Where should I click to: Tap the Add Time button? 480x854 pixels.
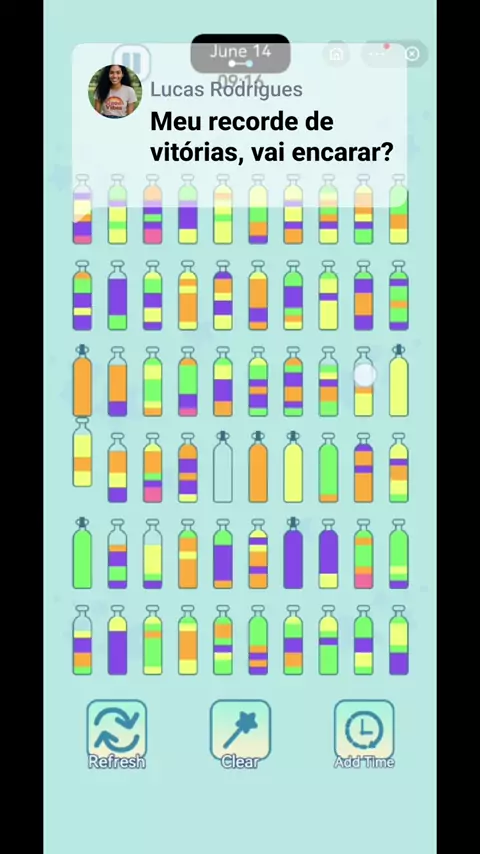(364, 733)
